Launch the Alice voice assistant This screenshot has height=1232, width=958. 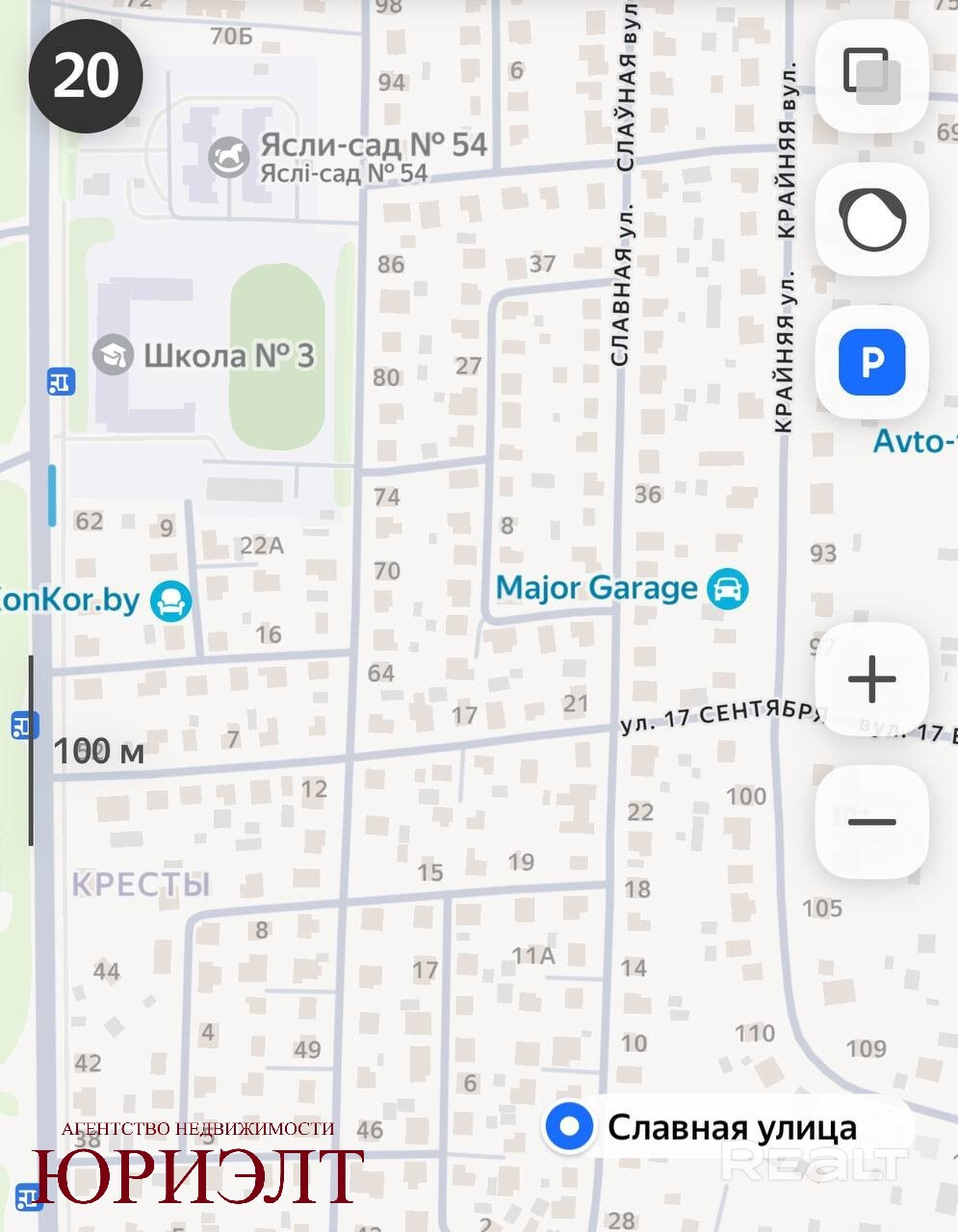(x=871, y=220)
